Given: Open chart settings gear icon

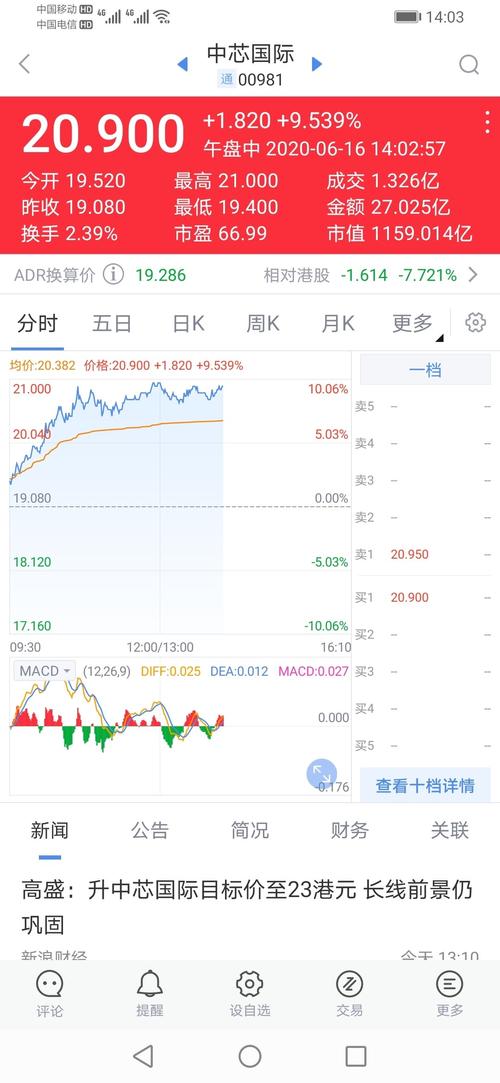Looking at the screenshot, I should 475,323.
